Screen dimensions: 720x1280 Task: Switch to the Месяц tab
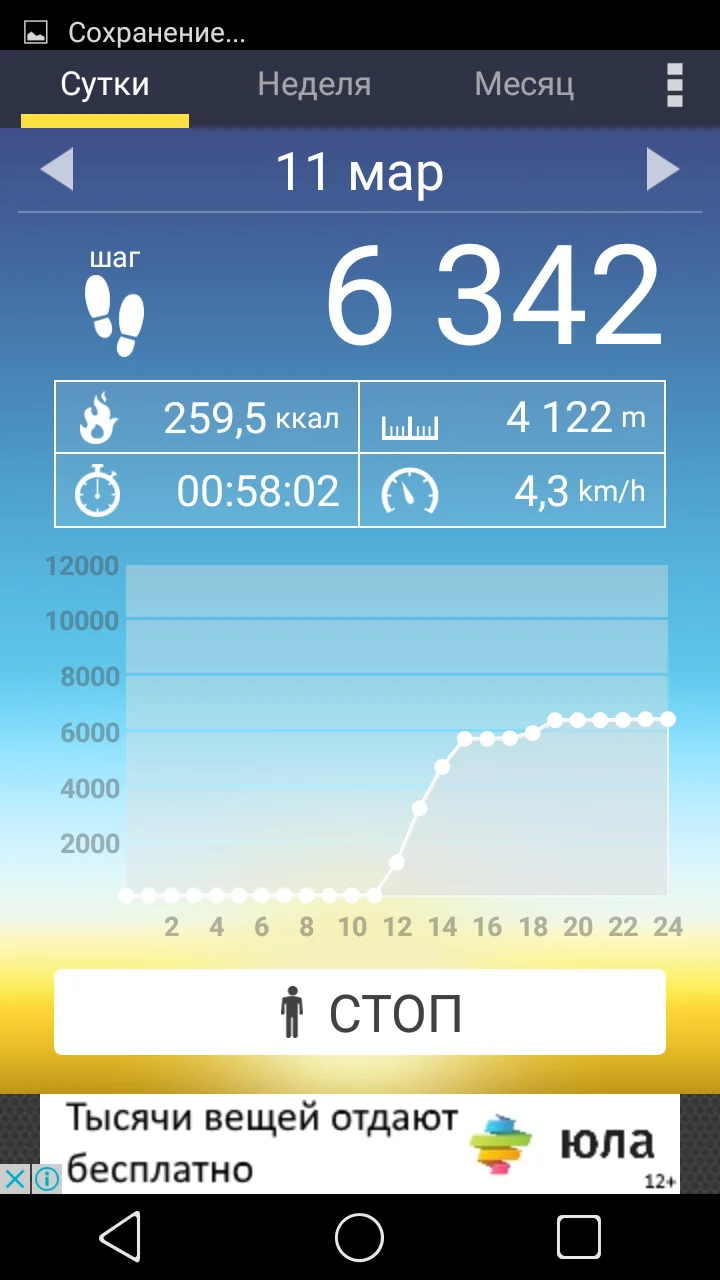pos(524,84)
